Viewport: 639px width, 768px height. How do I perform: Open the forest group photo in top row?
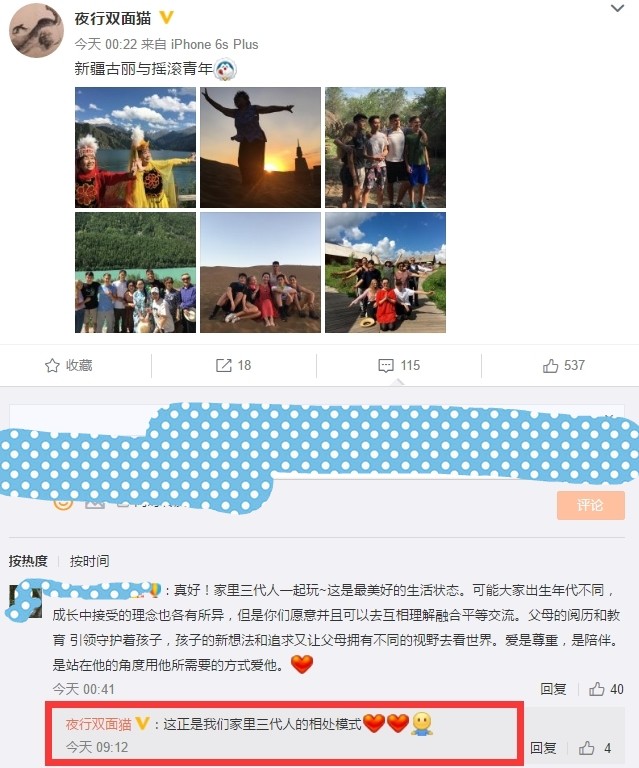(x=385, y=147)
